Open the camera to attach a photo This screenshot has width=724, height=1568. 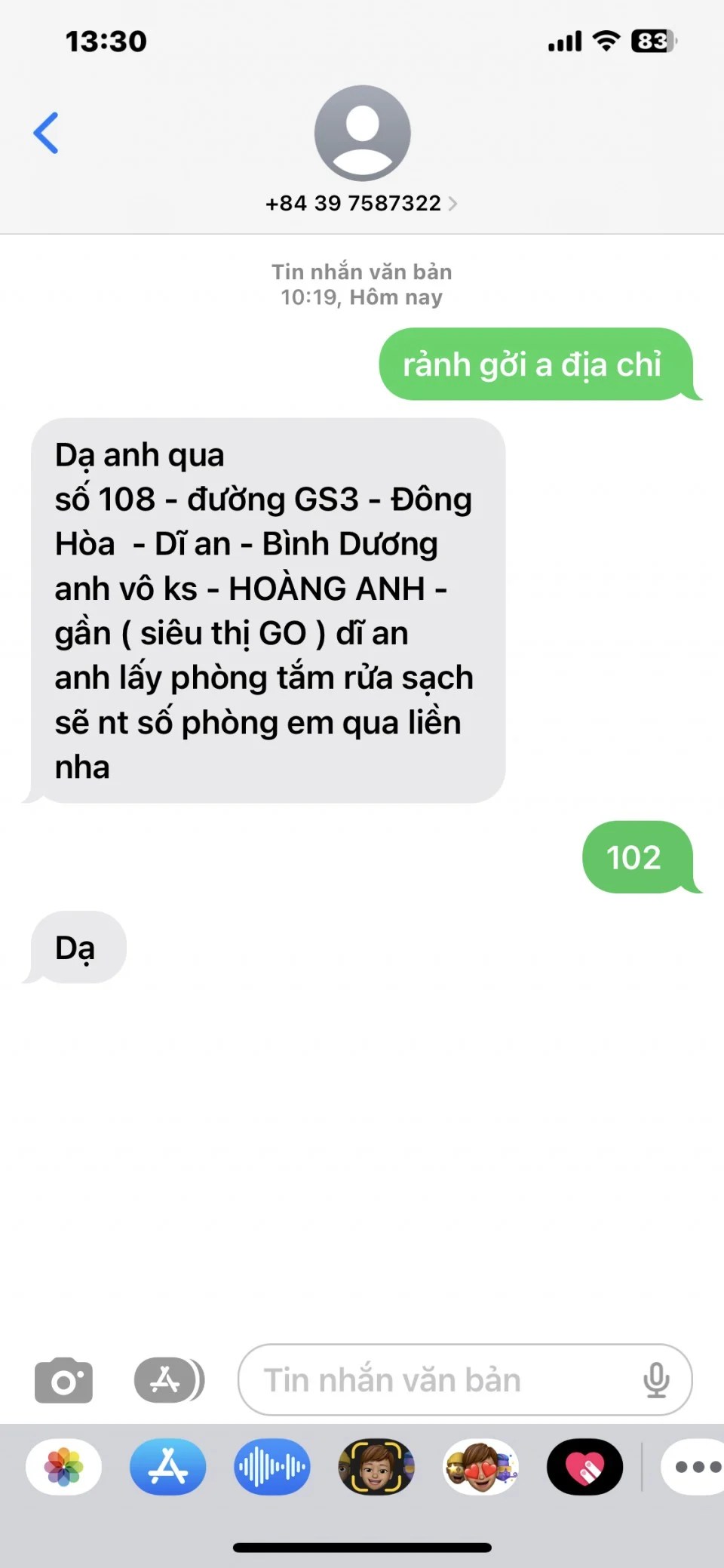(x=63, y=1380)
